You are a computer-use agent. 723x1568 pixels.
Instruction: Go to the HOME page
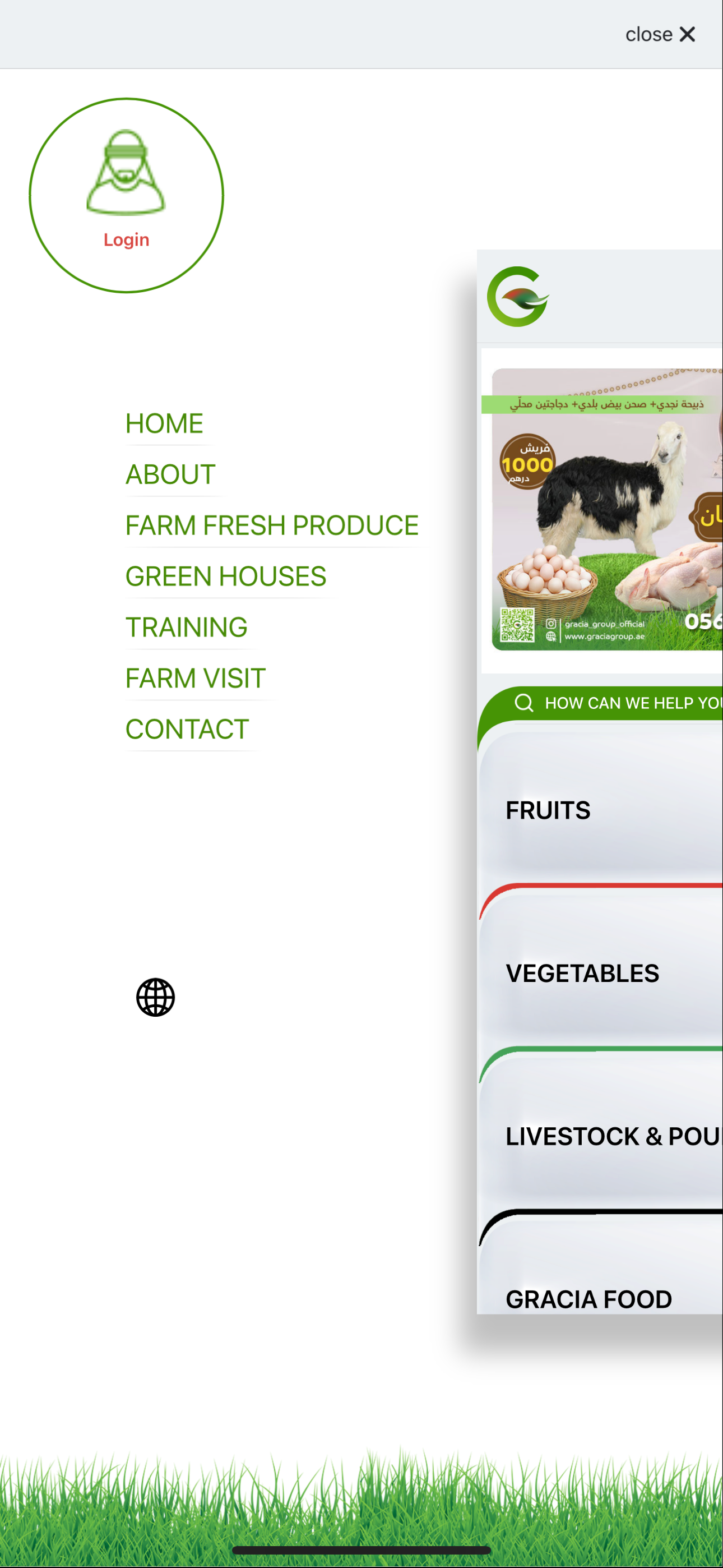(x=164, y=423)
